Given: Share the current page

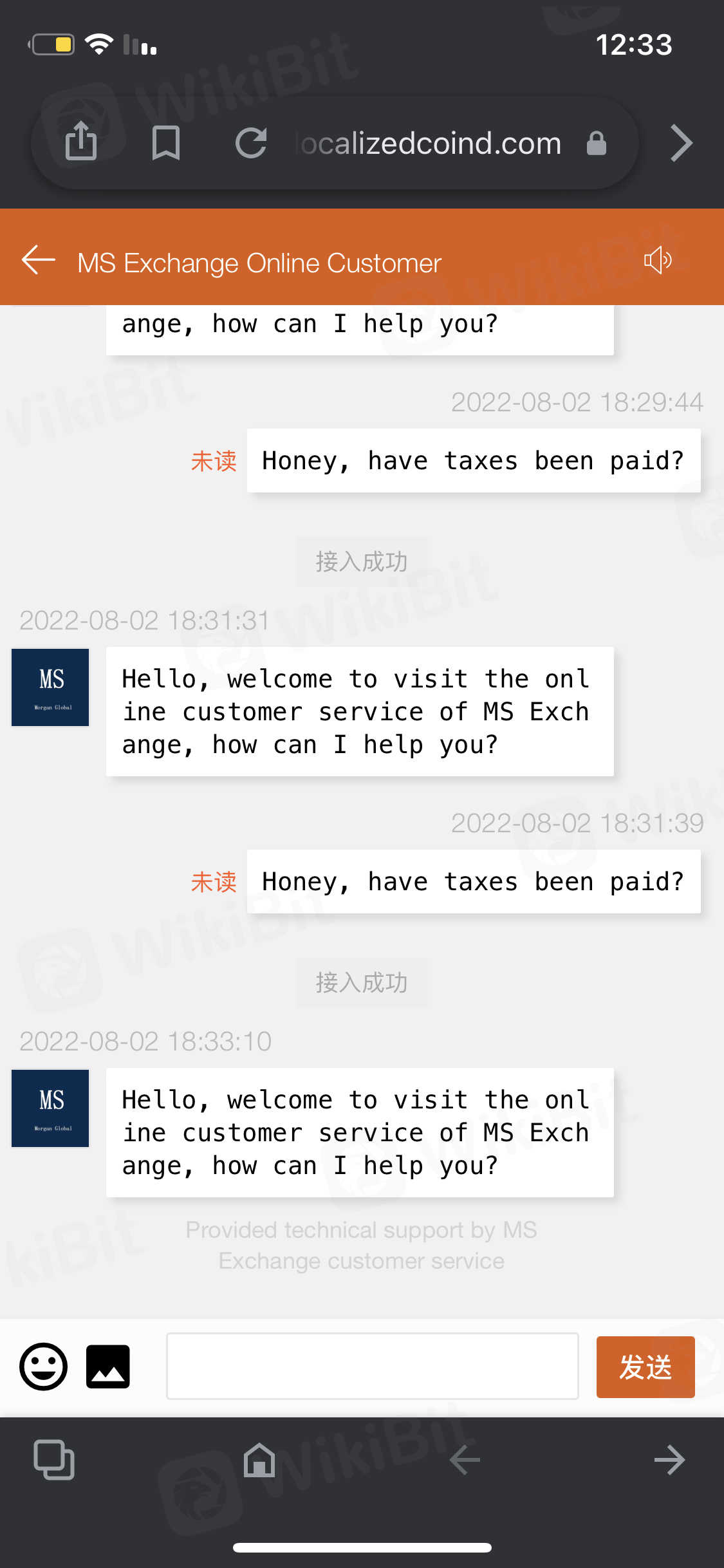Looking at the screenshot, I should tap(81, 142).
